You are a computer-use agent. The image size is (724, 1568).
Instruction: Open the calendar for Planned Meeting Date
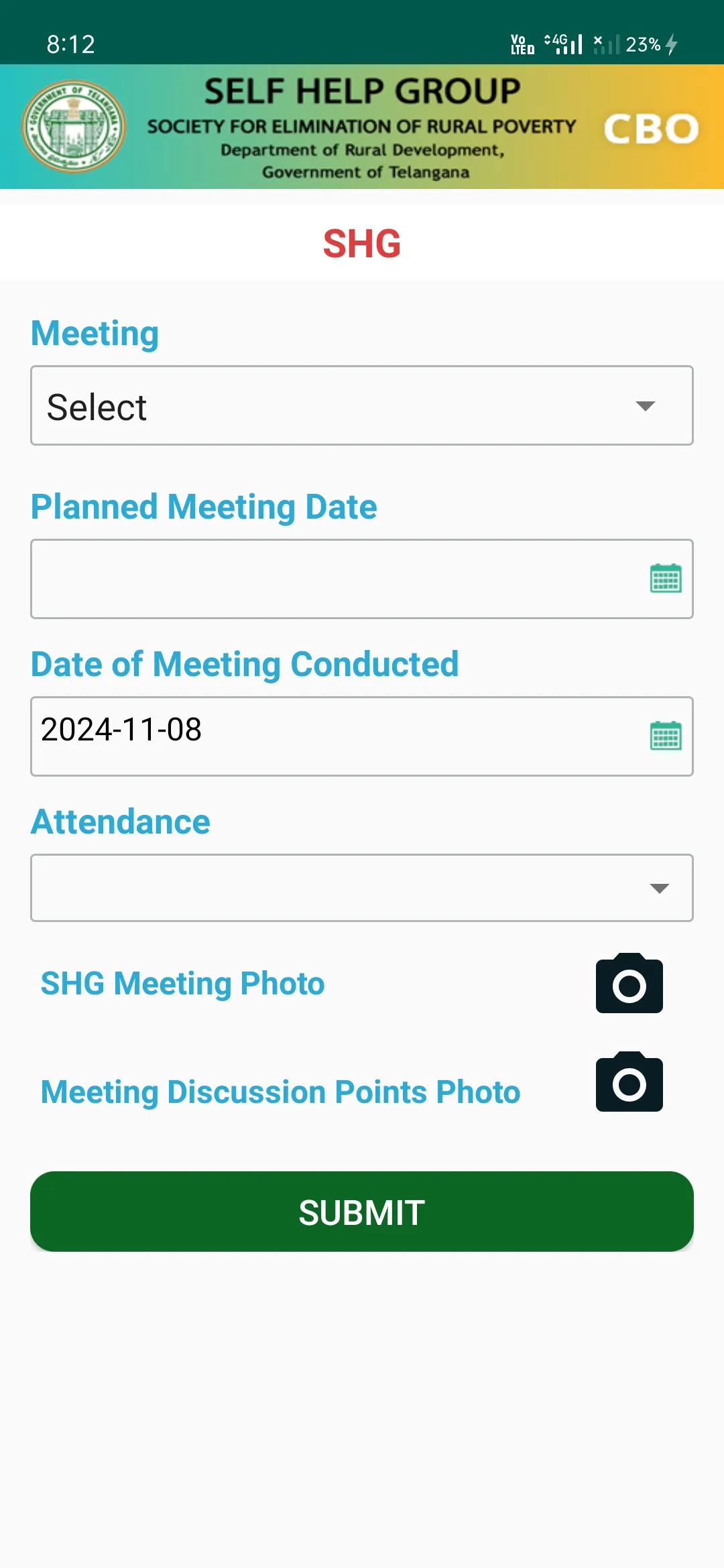pos(666,579)
